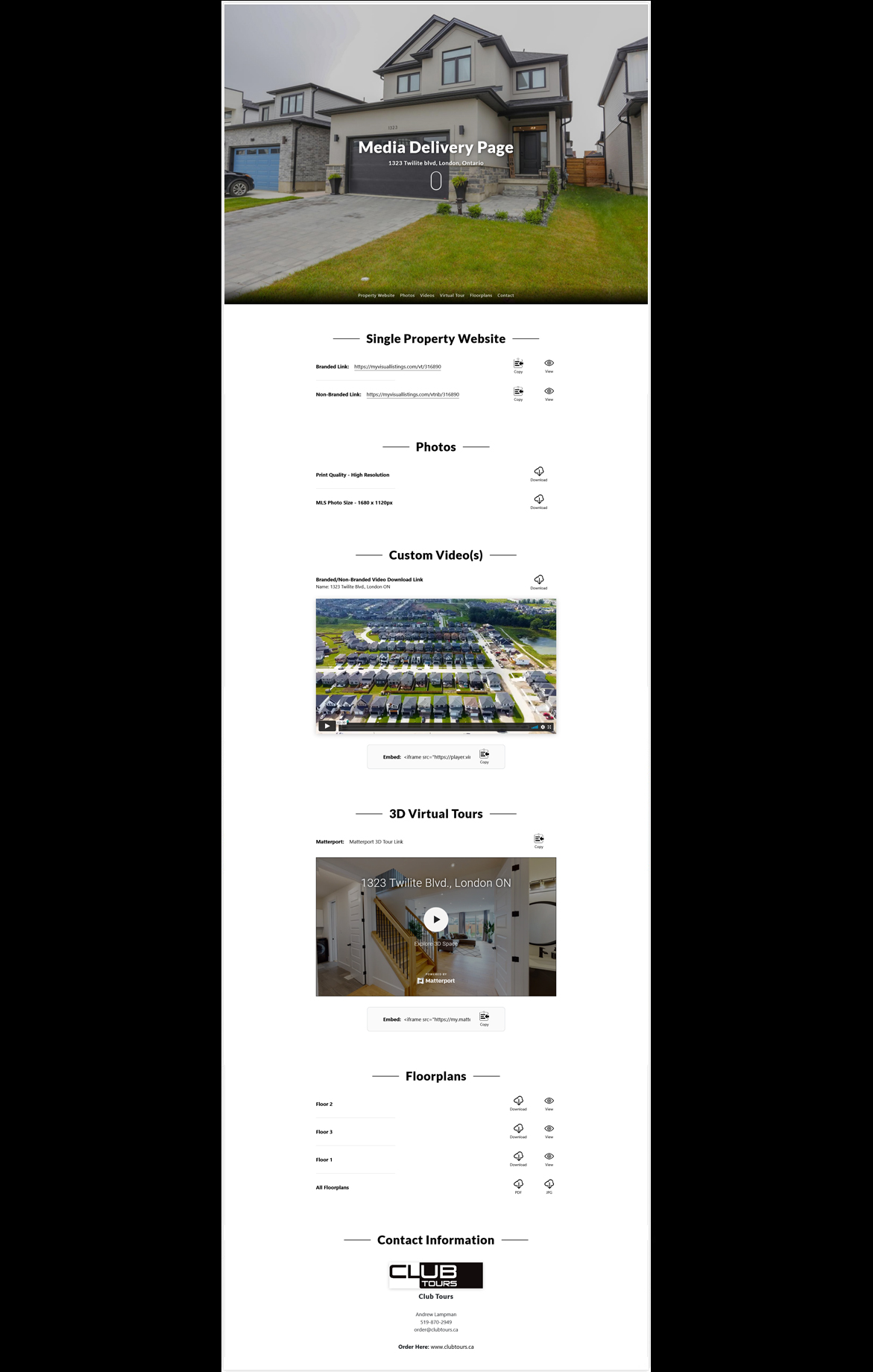Screen dimensions: 873x1372
Task: View the Non-Branded Link website
Action: (549, 393)
